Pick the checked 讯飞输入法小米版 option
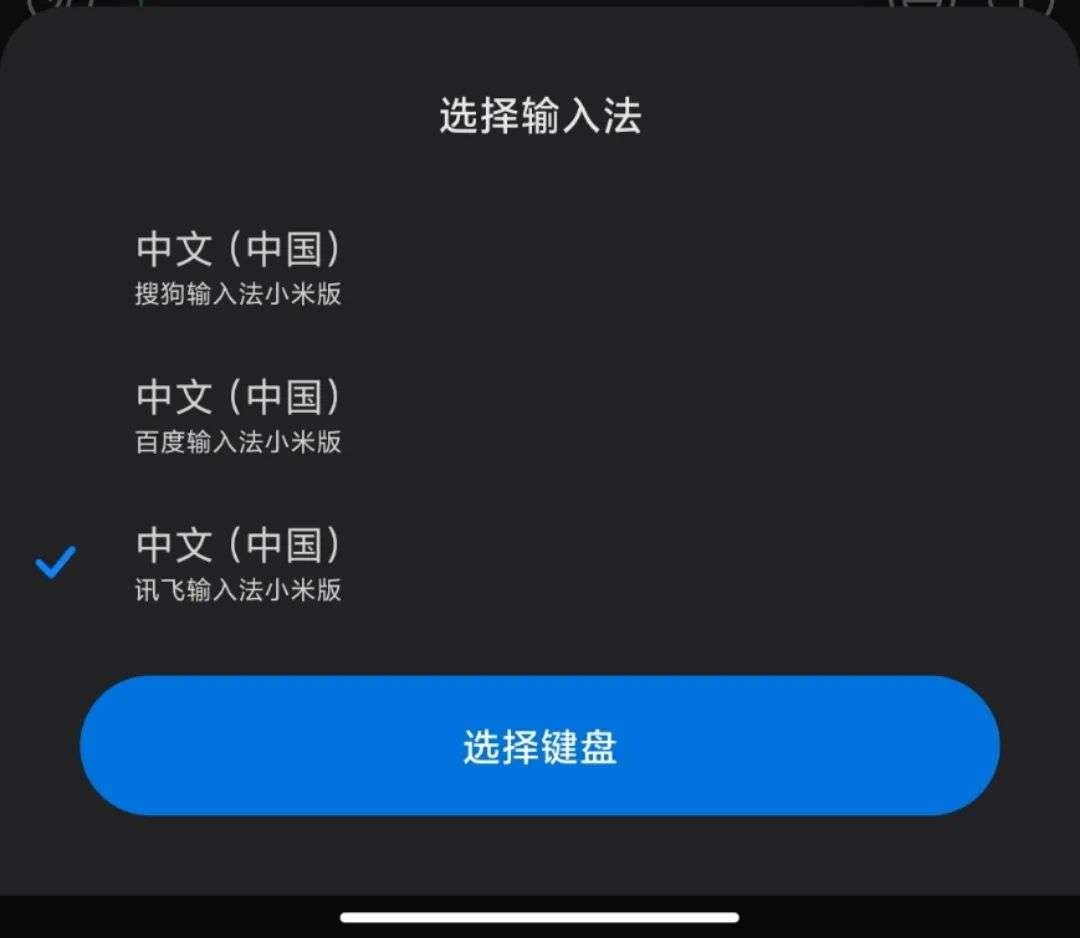This screenshot has height=938, width=1080. click(238, 564)
